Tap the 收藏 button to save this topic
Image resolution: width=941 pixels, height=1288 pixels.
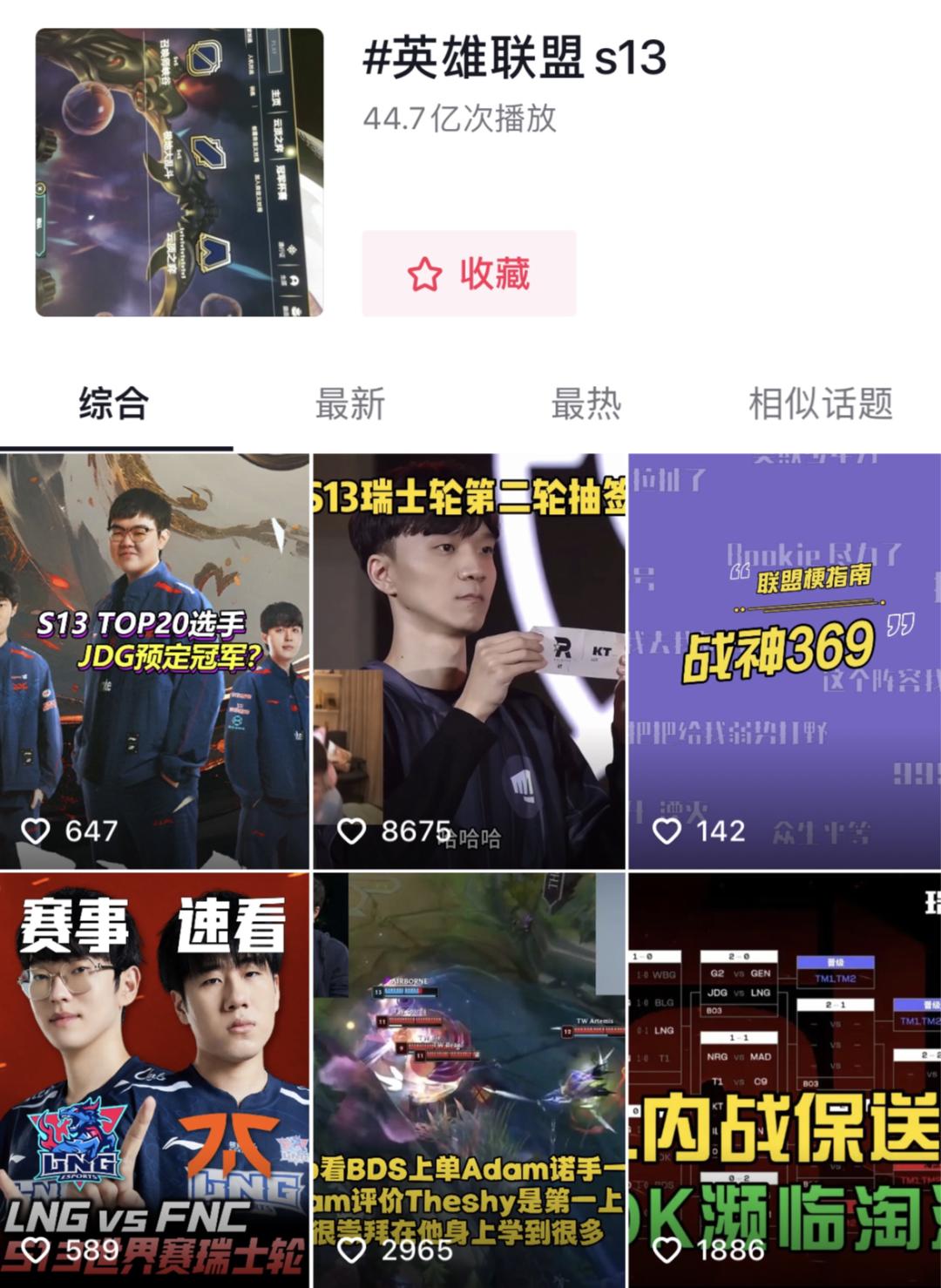469,274
